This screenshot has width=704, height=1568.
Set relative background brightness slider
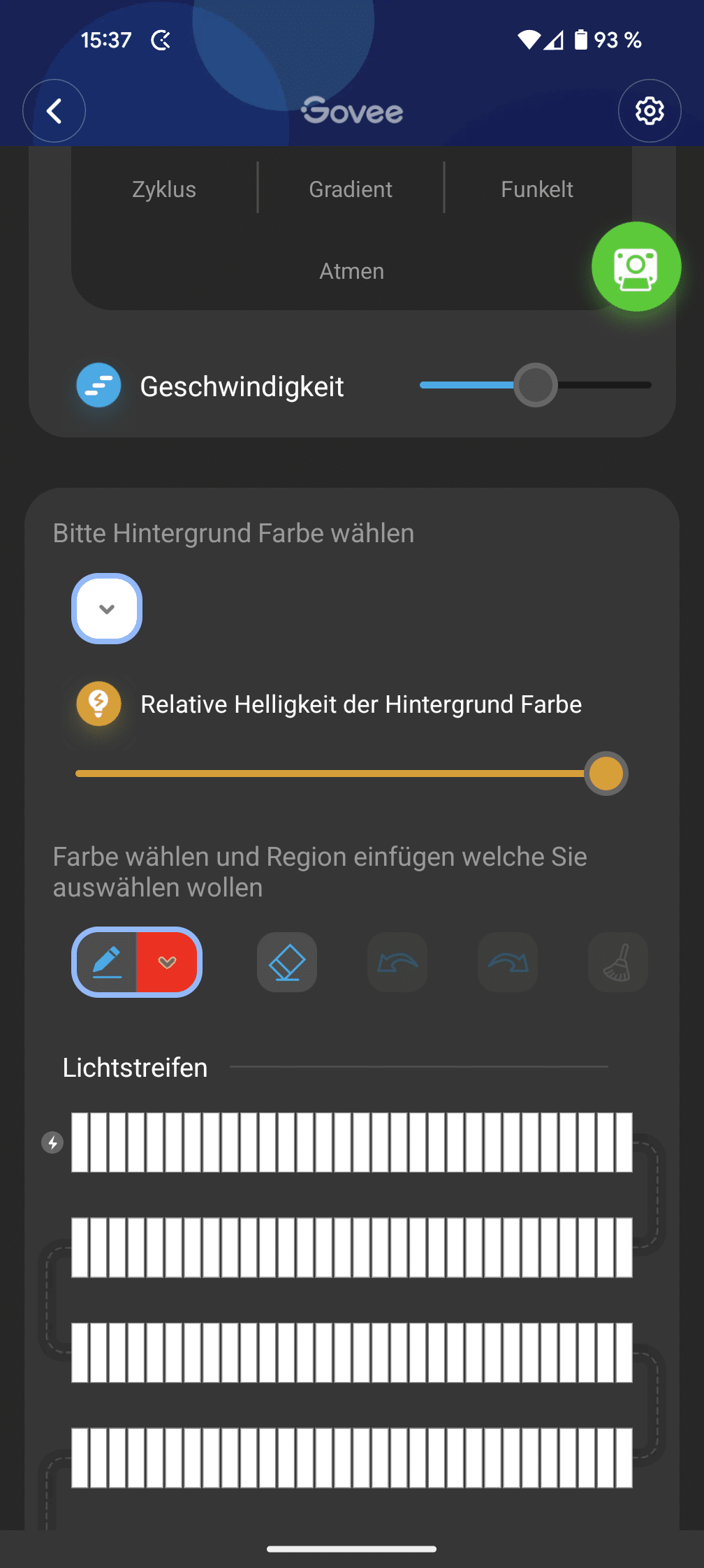[606, 774]
